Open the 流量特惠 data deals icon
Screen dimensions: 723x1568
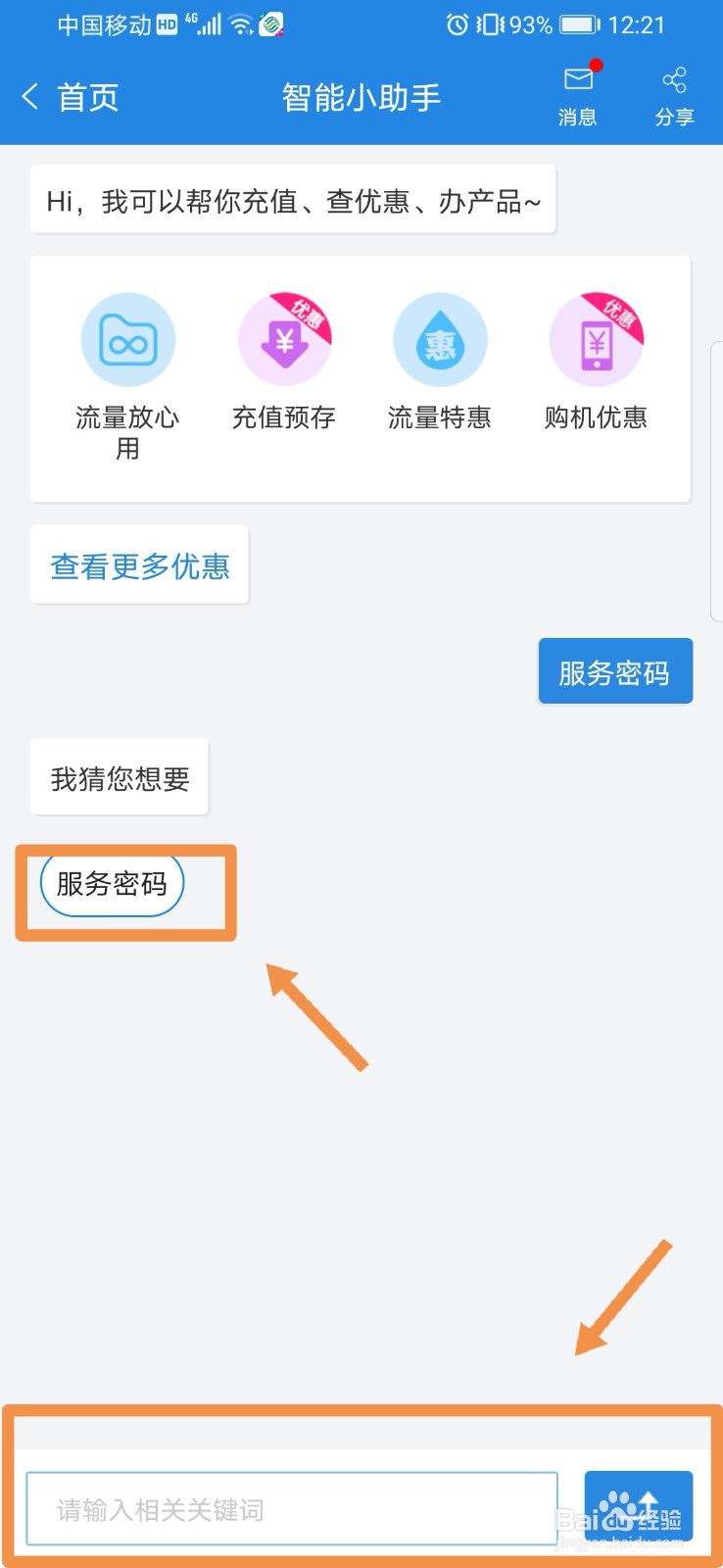[x=440, y=338]
